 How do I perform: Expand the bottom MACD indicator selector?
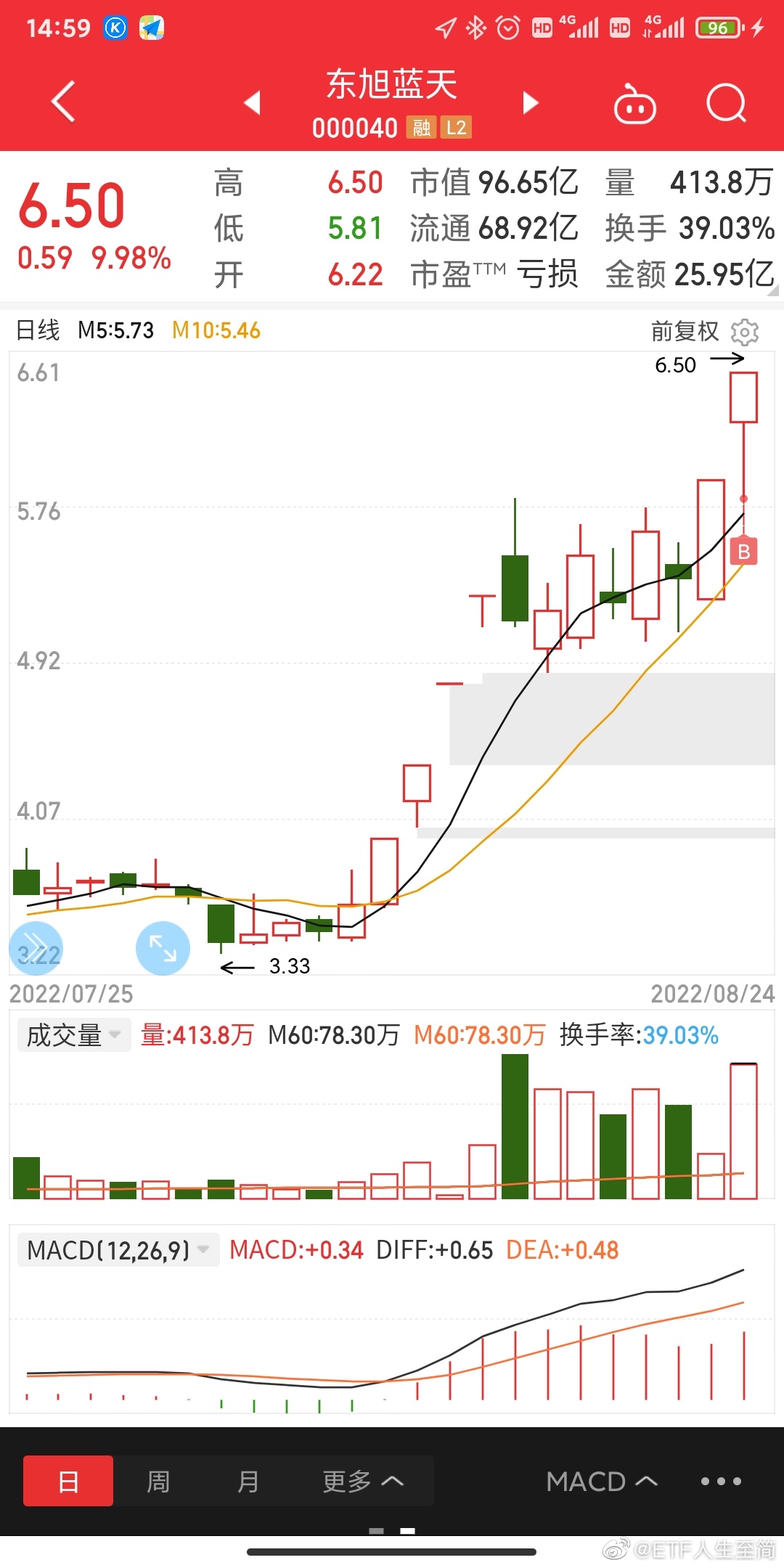[x=602, y=1481]
